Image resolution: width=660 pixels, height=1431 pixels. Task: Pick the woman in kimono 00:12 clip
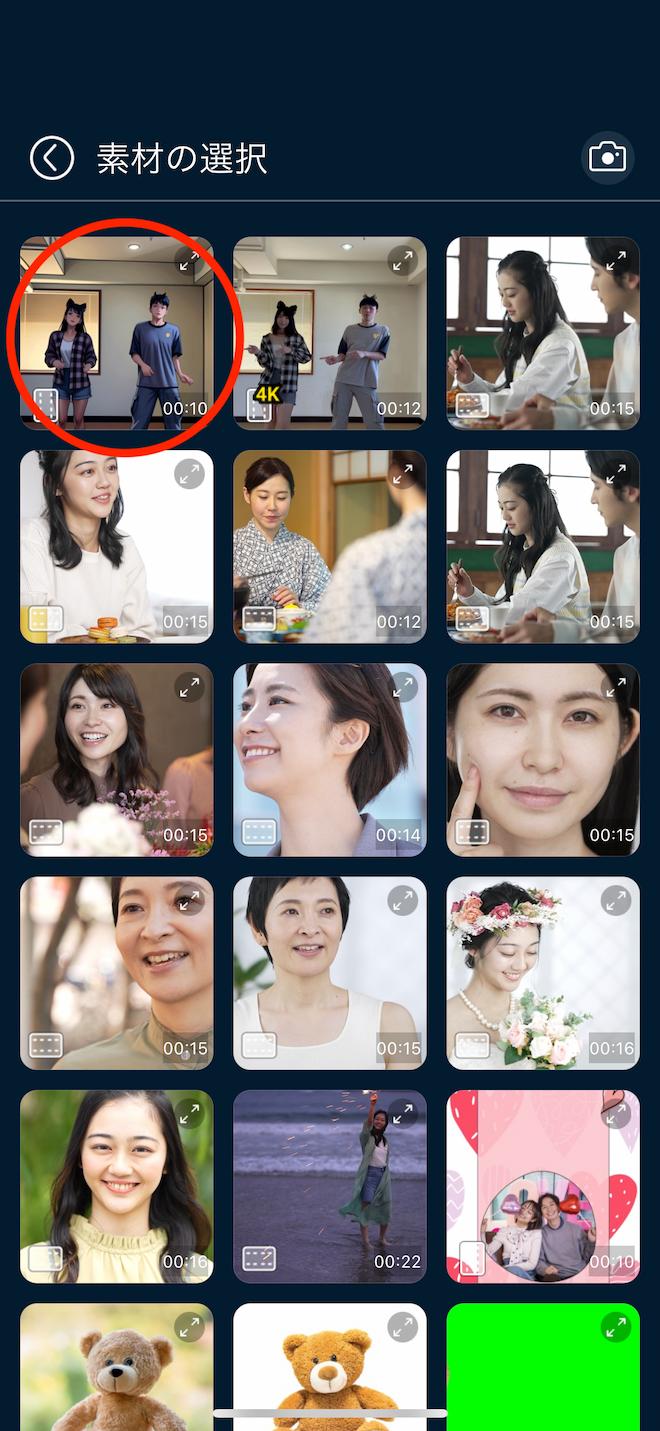329,546
